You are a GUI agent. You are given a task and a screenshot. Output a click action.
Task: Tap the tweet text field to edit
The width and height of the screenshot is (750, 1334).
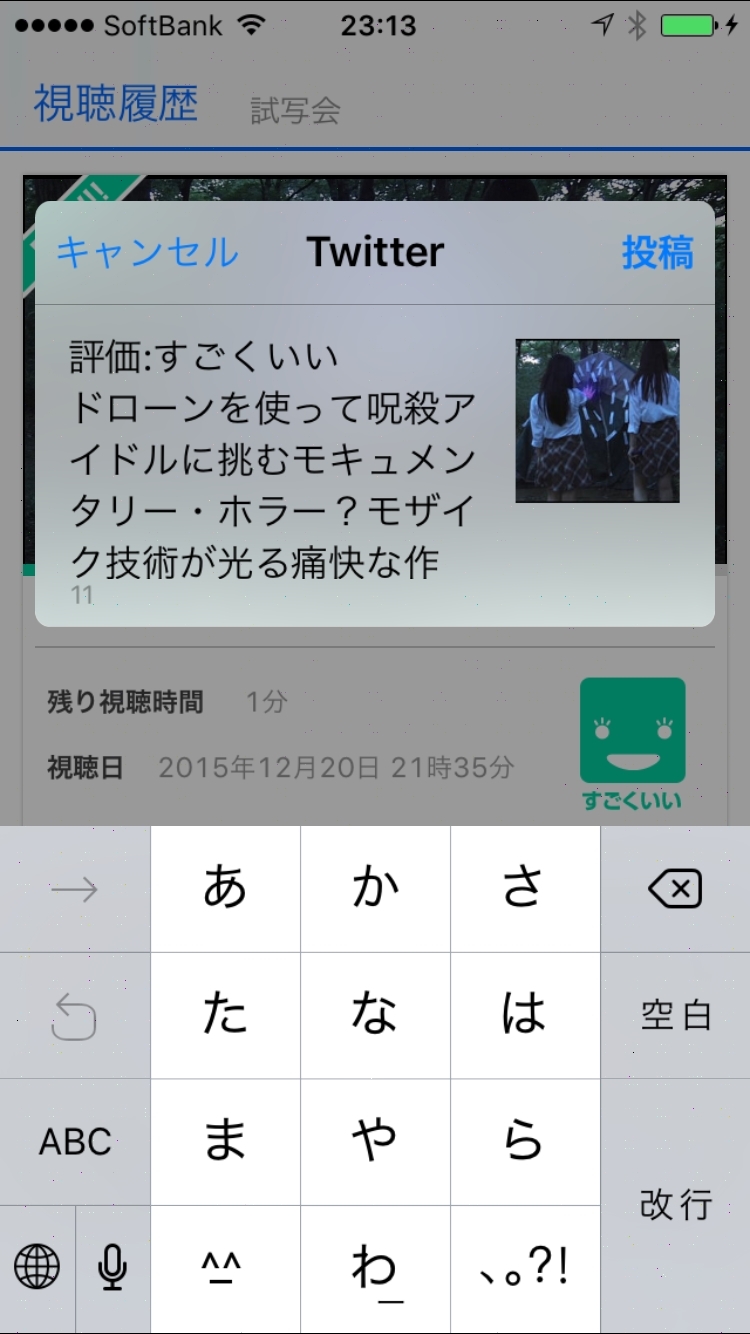(272, 460)
